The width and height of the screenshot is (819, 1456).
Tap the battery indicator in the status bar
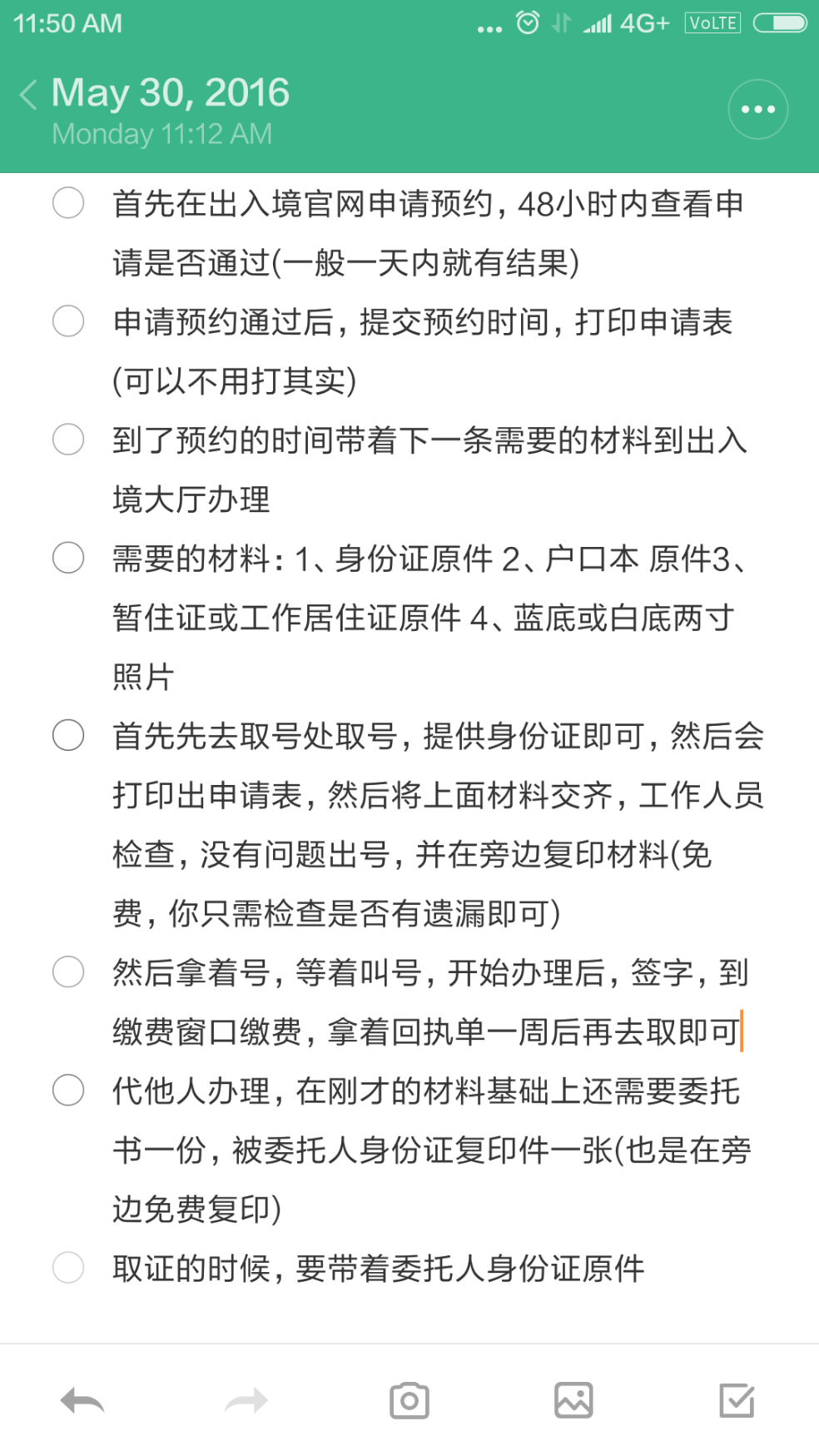click(x=781, y=22)
